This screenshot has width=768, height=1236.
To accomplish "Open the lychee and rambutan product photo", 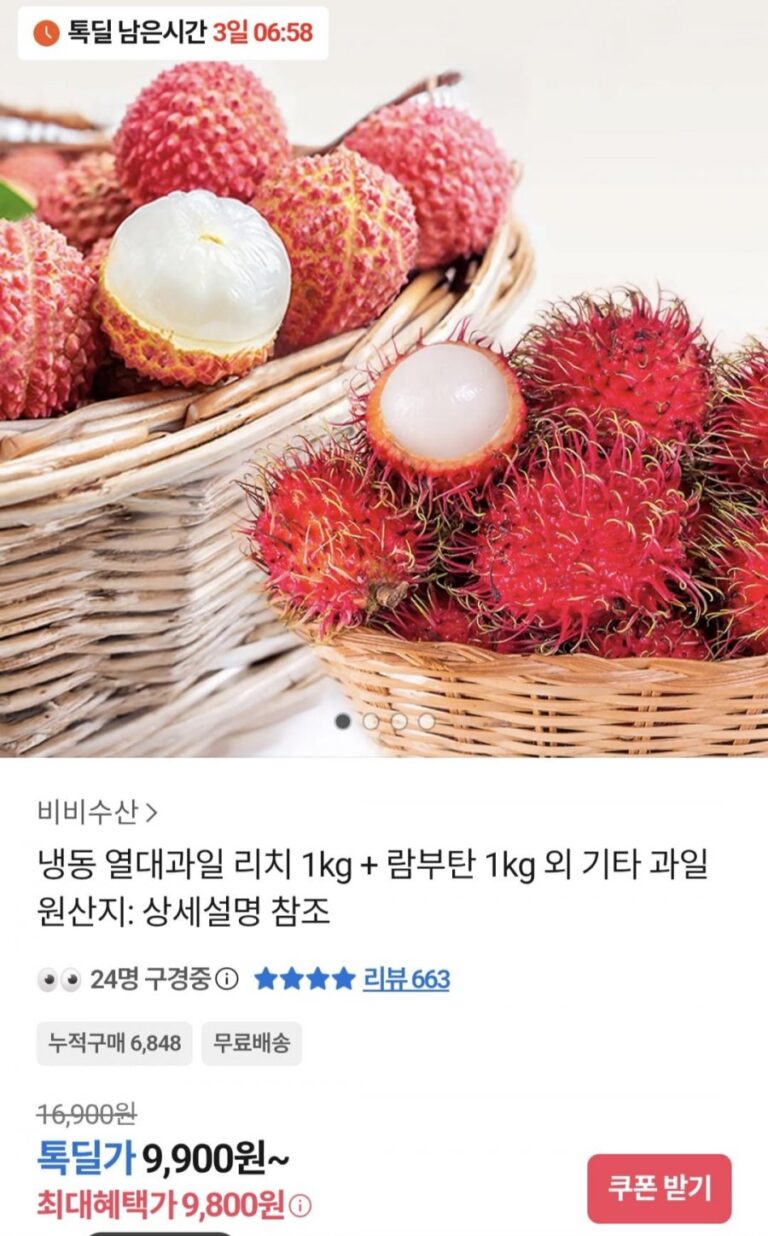I will (384, 379).
